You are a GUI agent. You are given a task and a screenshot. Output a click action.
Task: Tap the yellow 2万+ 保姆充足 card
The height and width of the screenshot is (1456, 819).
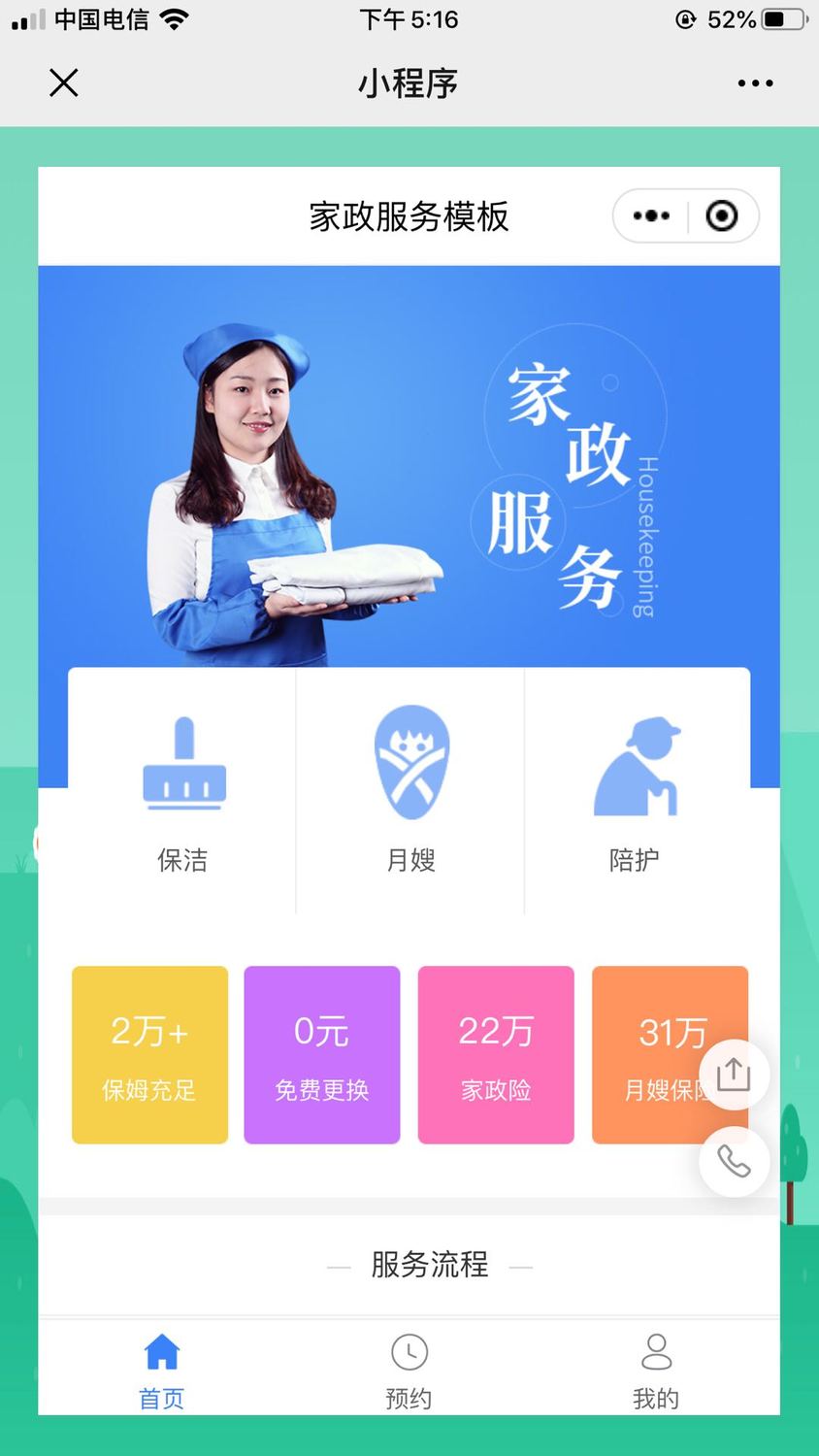tap(149, 1054)
